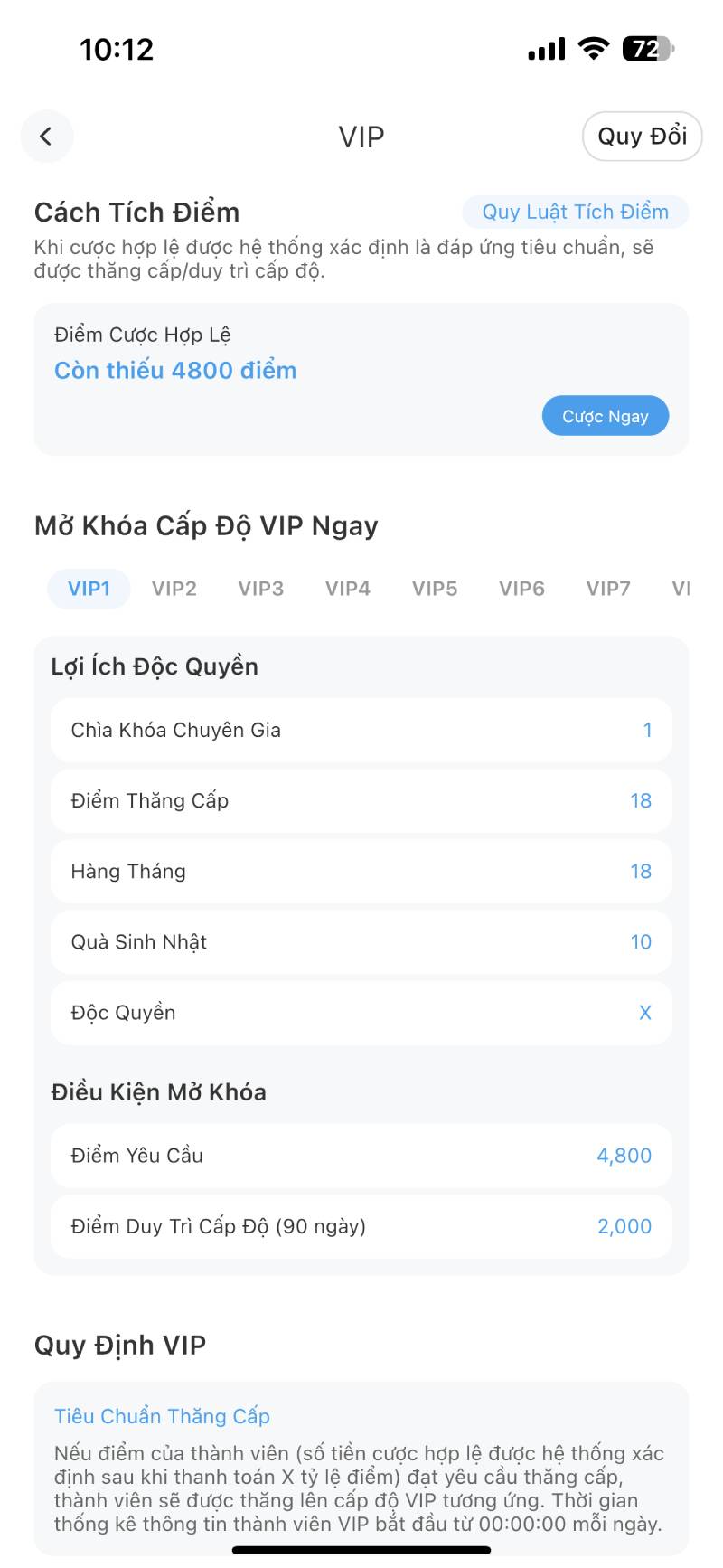
Task: Tap the battery indicator showing 72
Action: (643, 48)
